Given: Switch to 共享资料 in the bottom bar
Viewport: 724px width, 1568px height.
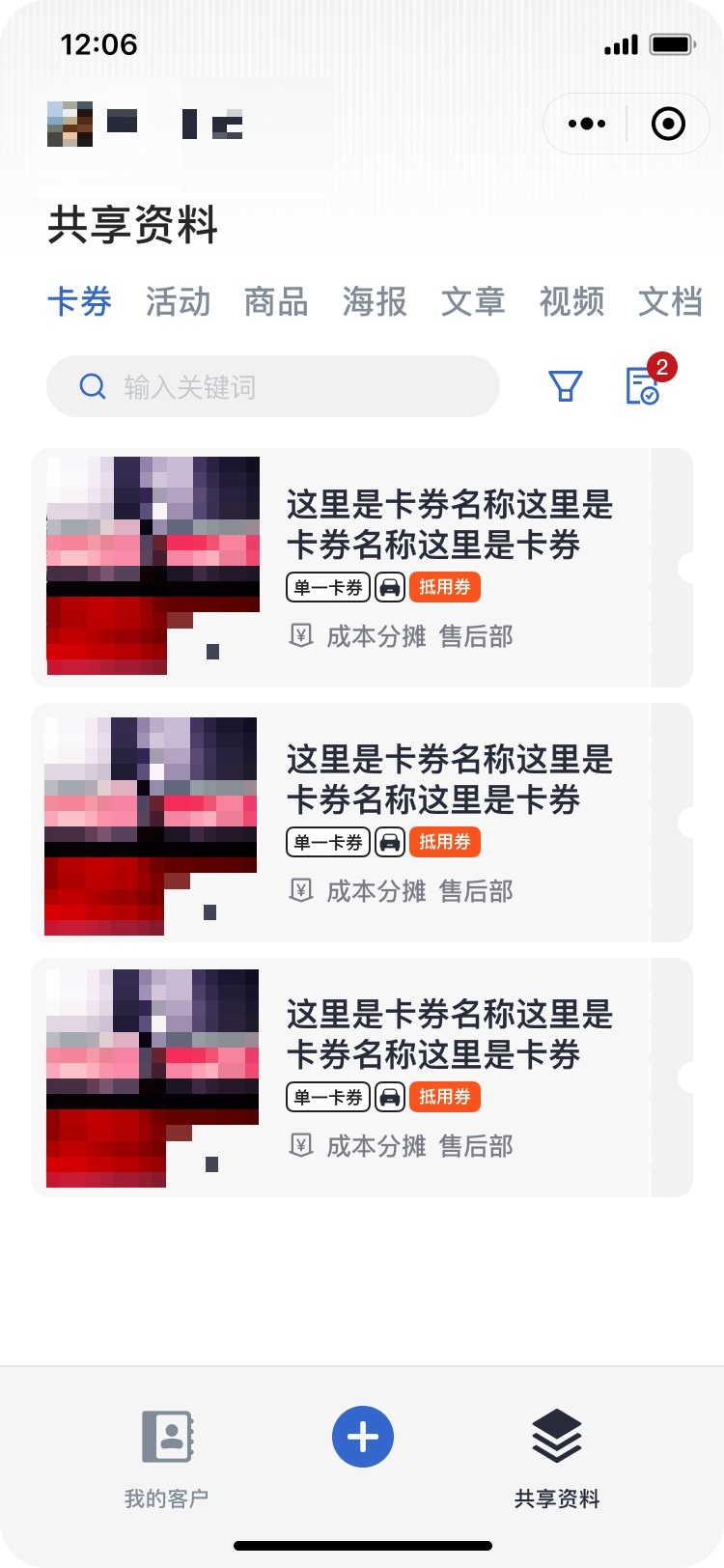Looking at the screenshot, I should [x=557, y=1458].
